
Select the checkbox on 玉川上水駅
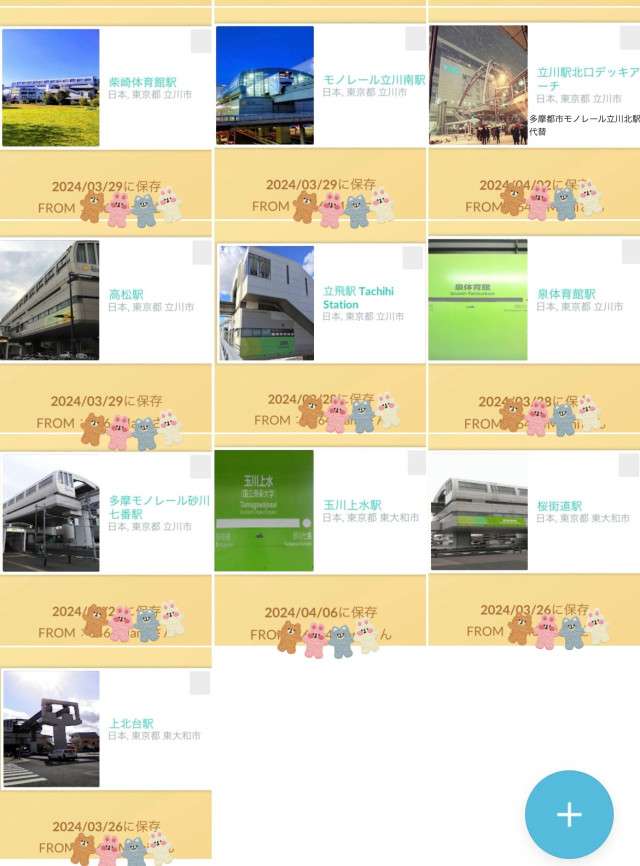416,463
